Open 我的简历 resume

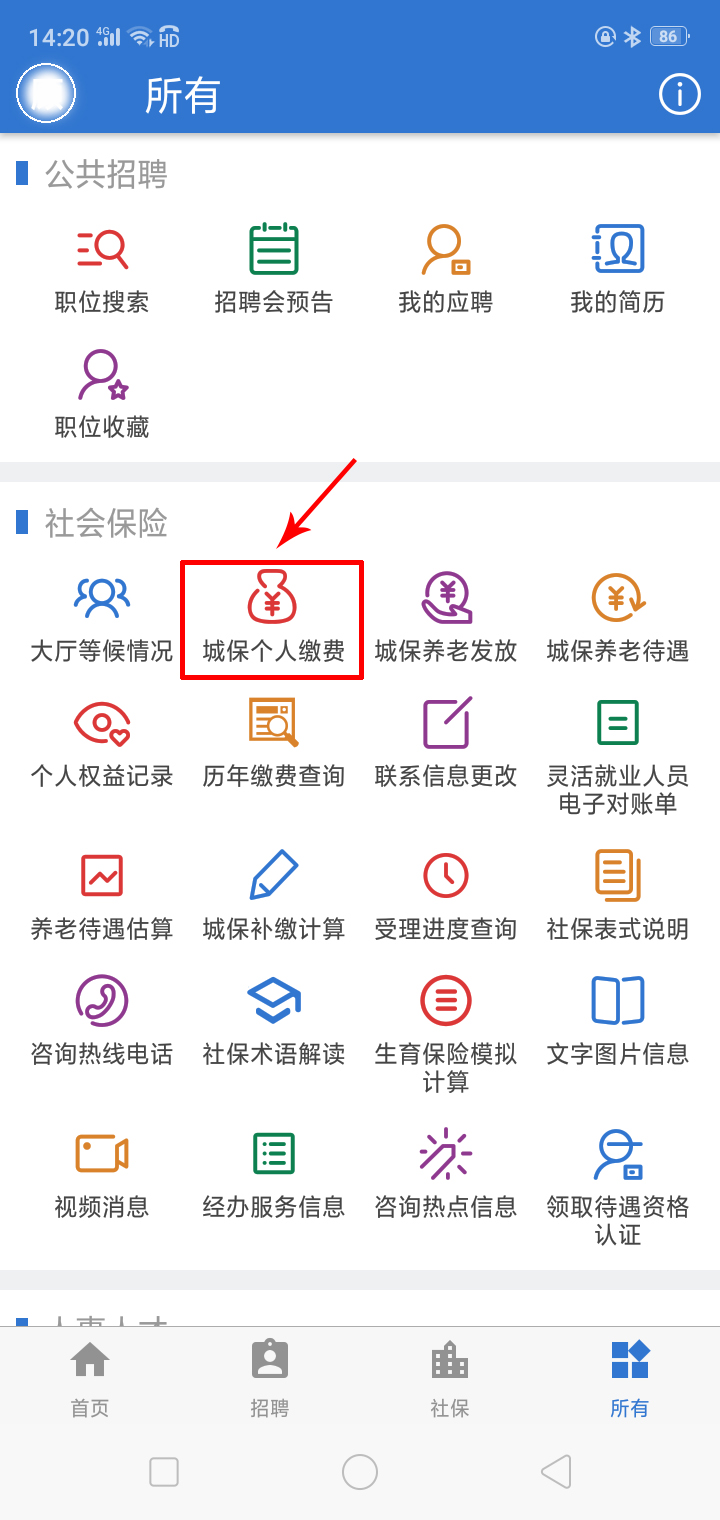point(617,268)
